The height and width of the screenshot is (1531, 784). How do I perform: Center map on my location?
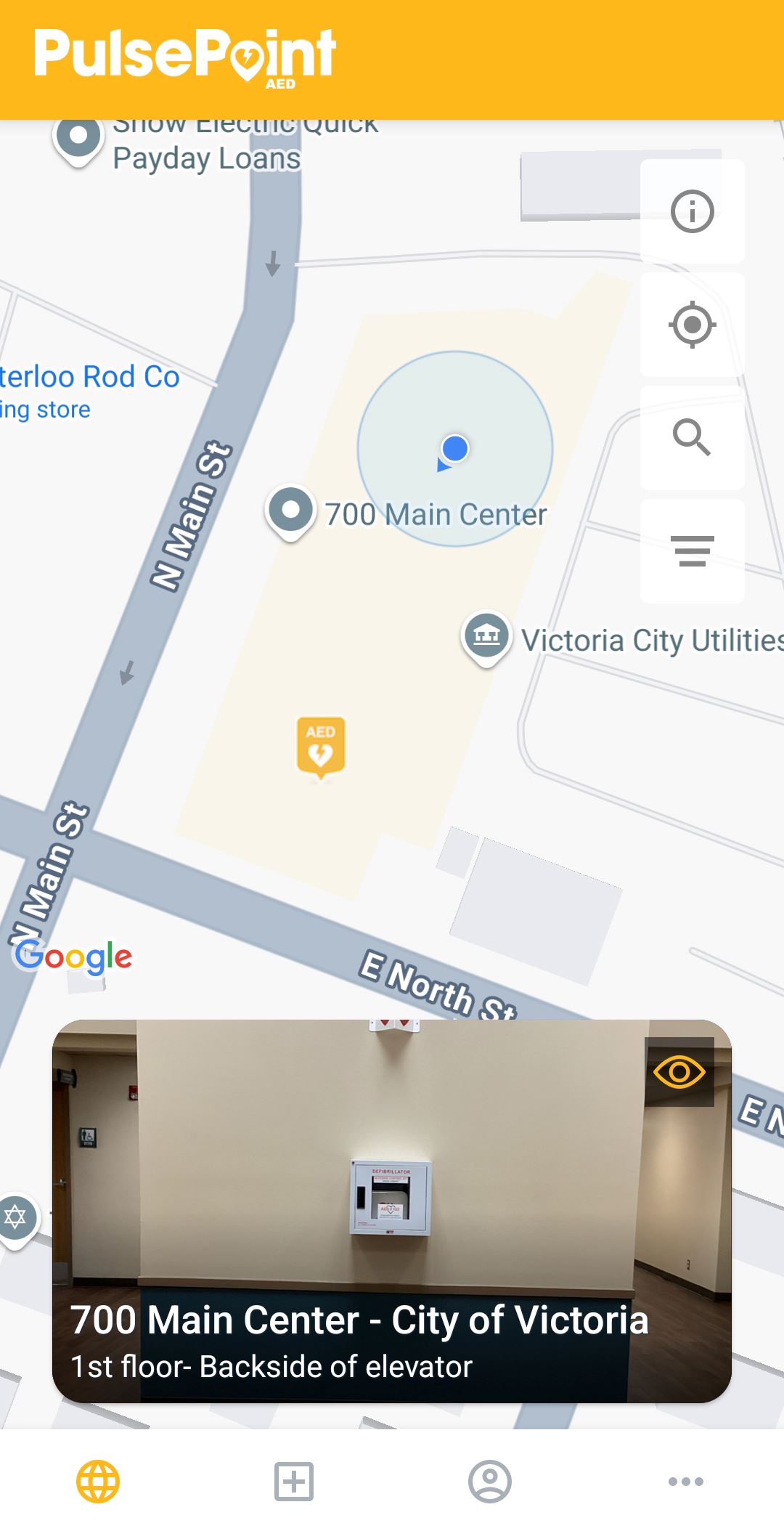click(x=692, y=325)
